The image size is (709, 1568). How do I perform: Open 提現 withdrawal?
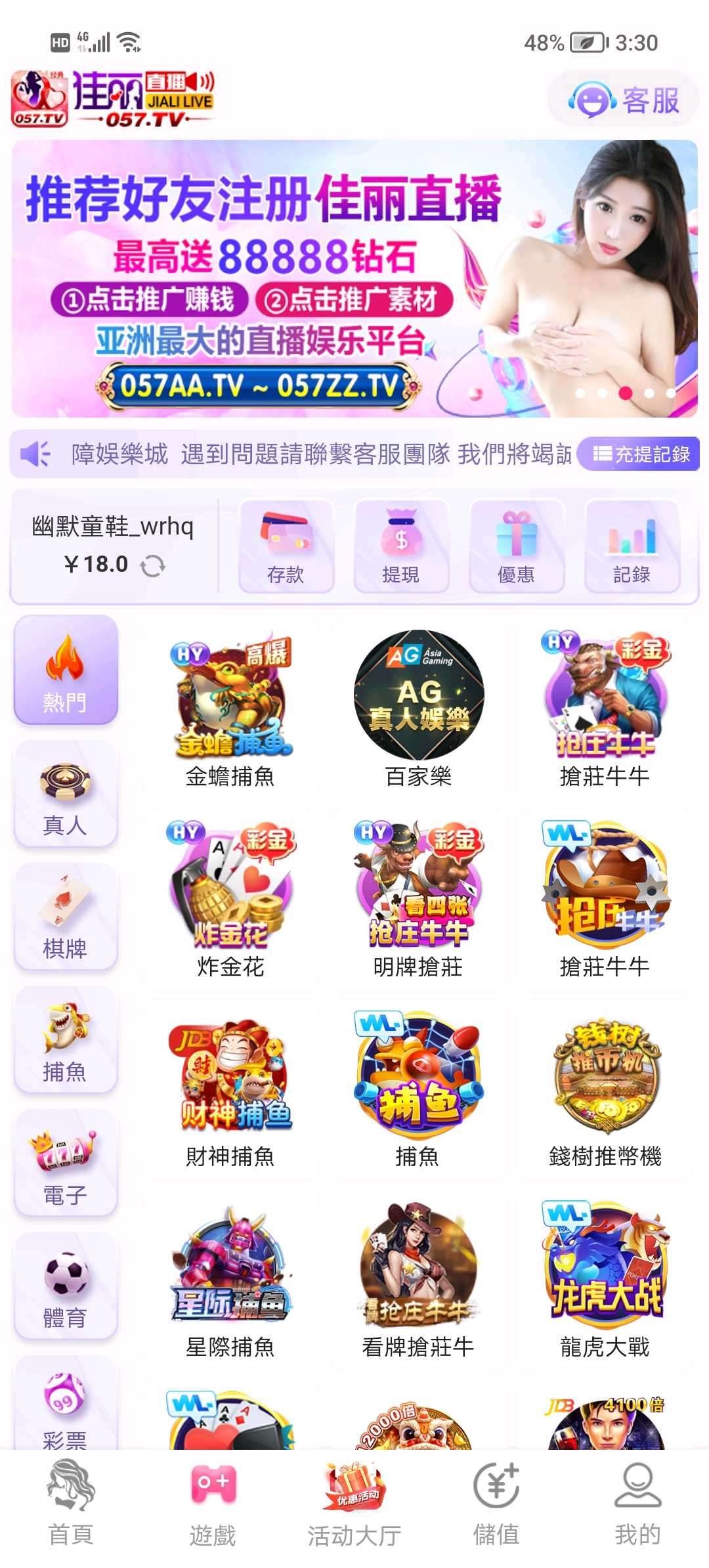401,546
